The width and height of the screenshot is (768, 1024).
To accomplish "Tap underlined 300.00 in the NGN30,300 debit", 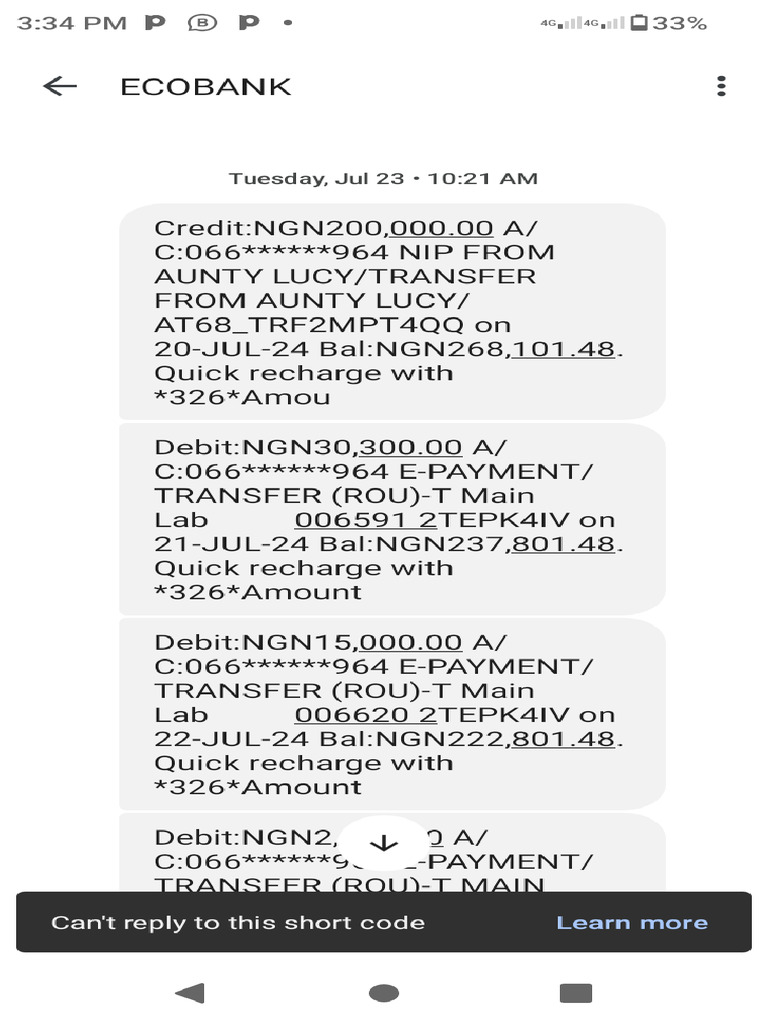I will tap(410, 448).
